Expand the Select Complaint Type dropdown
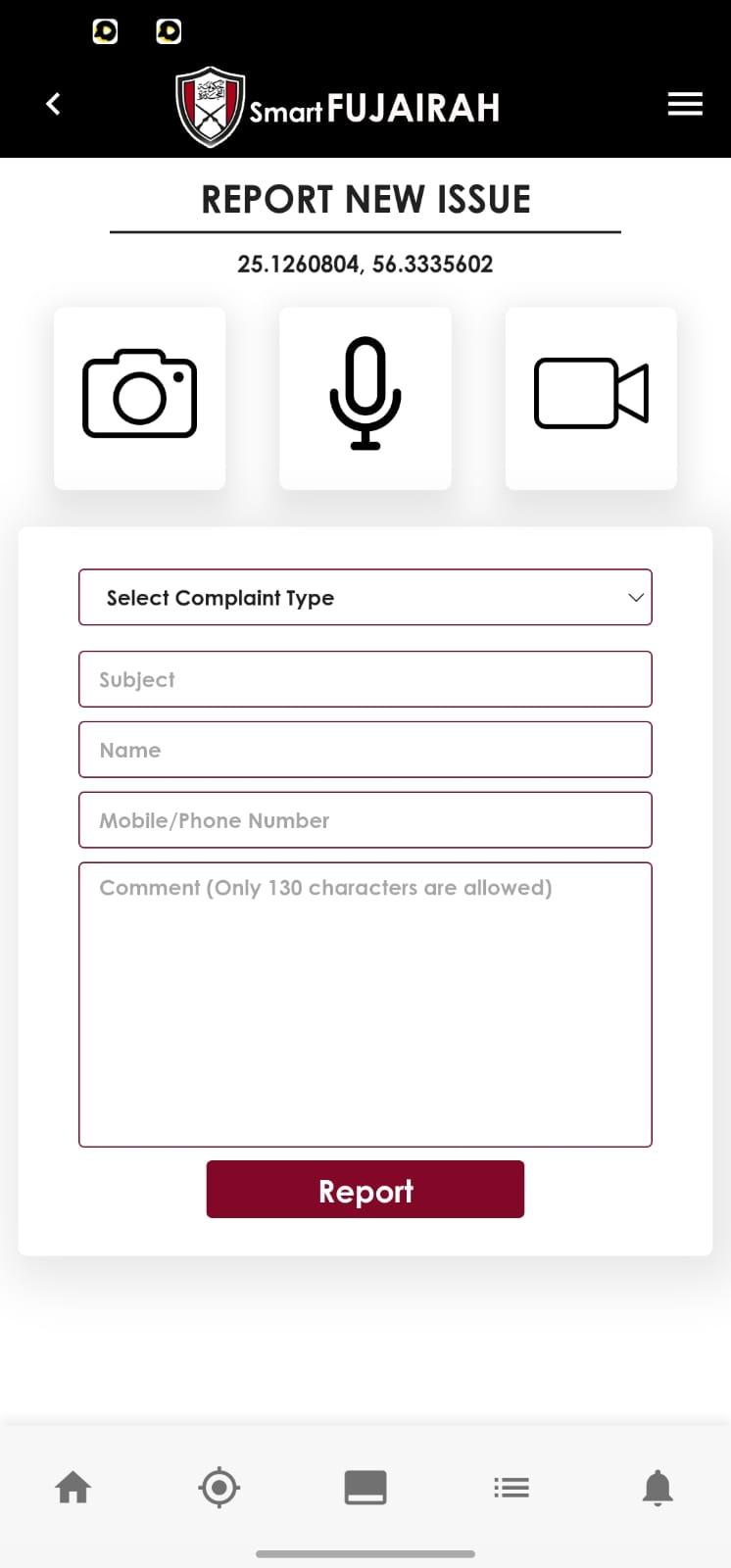The image size is (731, 1568). [x=365, y=597]
